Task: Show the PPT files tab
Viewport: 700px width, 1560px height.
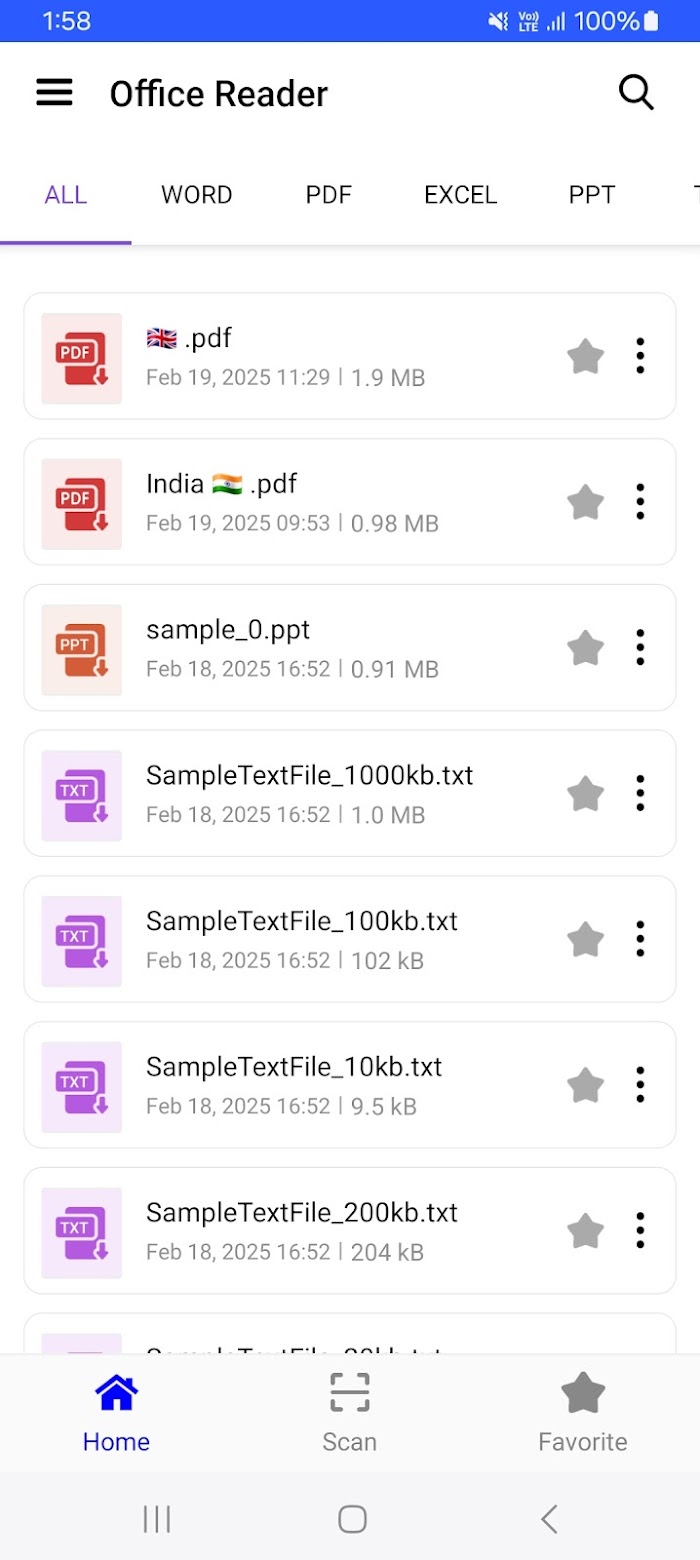Action: pyautogui.click(x=592, y=194)
